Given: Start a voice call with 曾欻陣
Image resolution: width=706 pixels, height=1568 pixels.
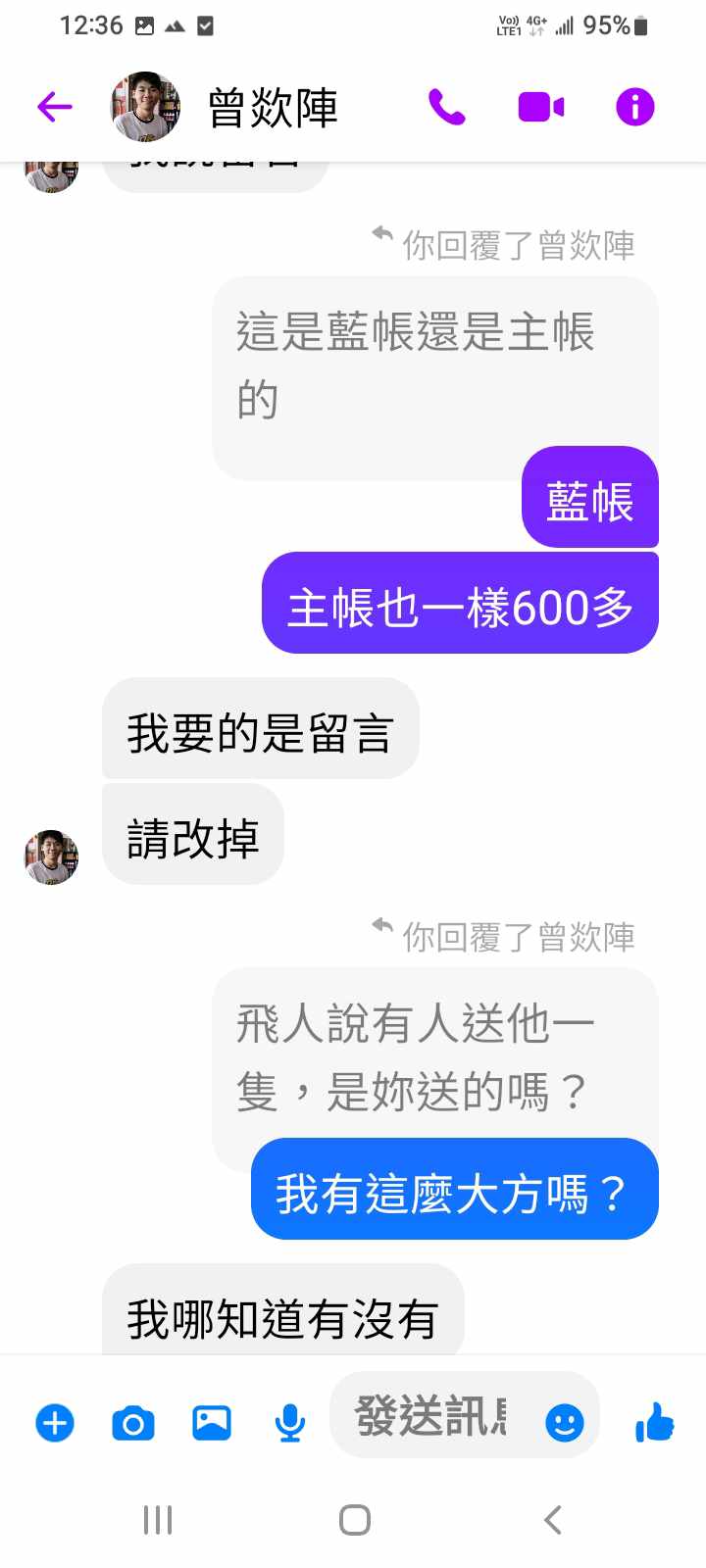Looking at the screenshot, I should pos(446,107).
